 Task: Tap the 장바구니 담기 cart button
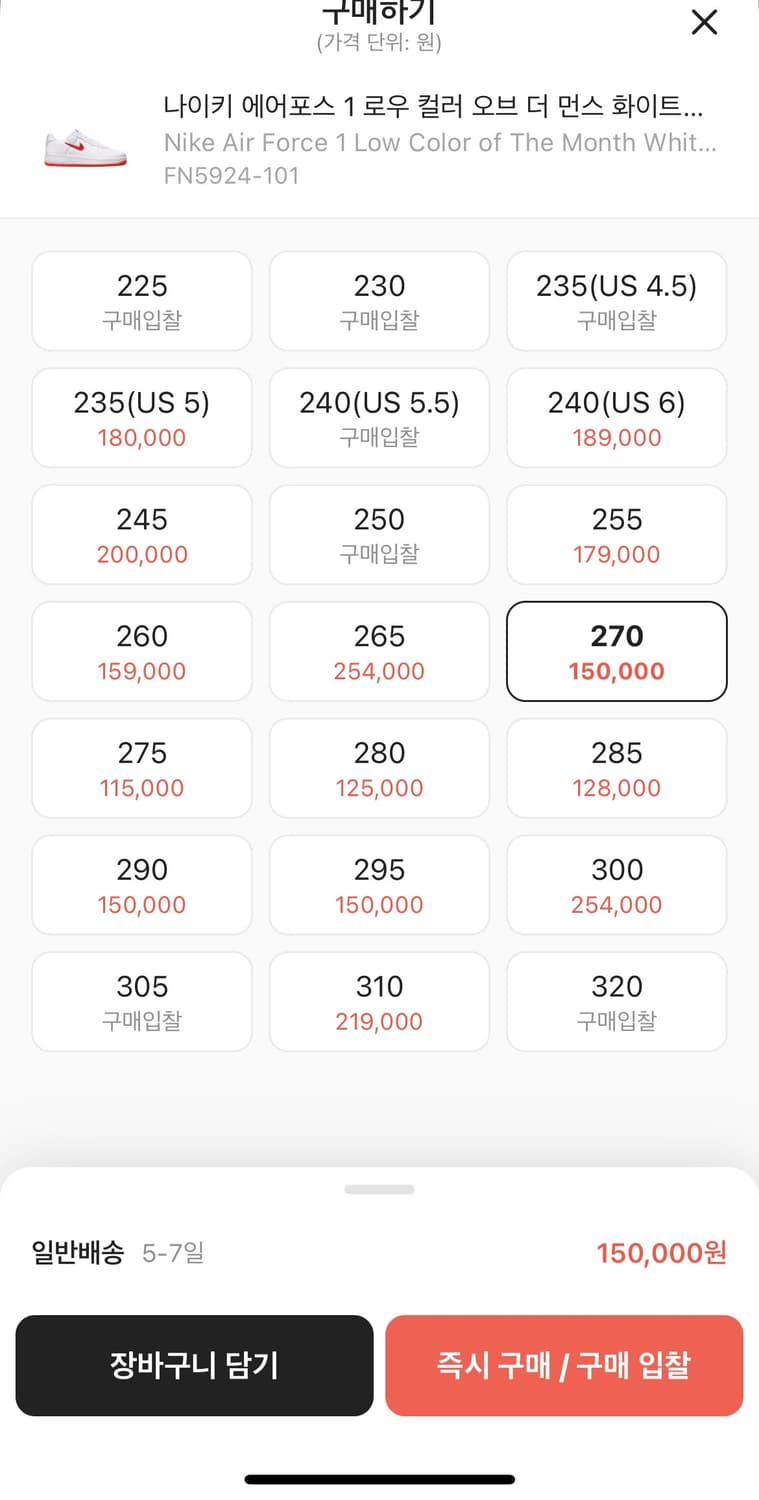click(194, 1365)
